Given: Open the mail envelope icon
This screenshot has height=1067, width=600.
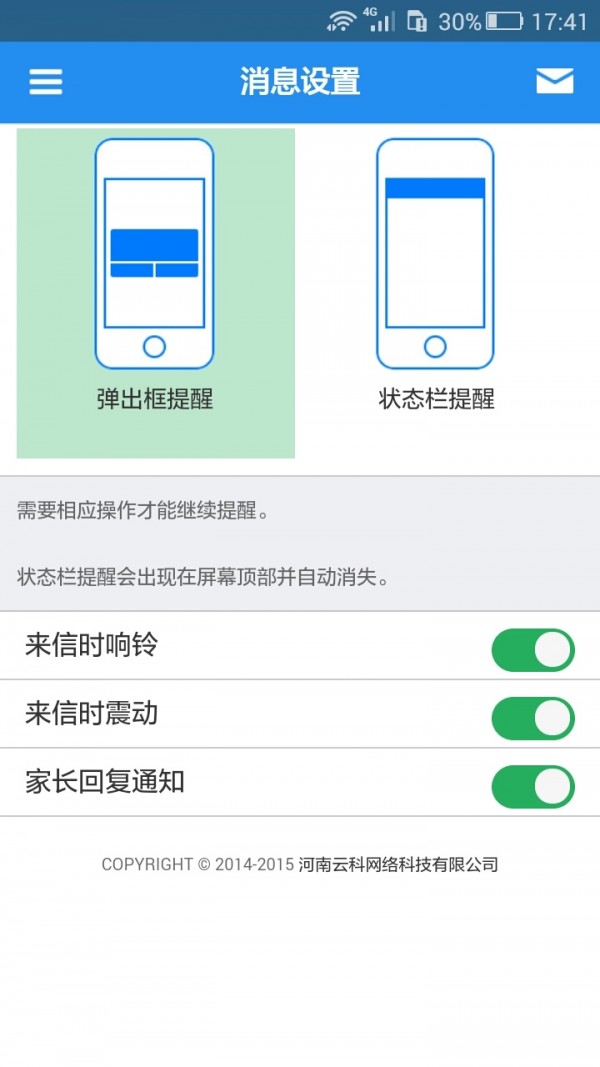Looking at the screenshot, I should click(x=554, y=81).
